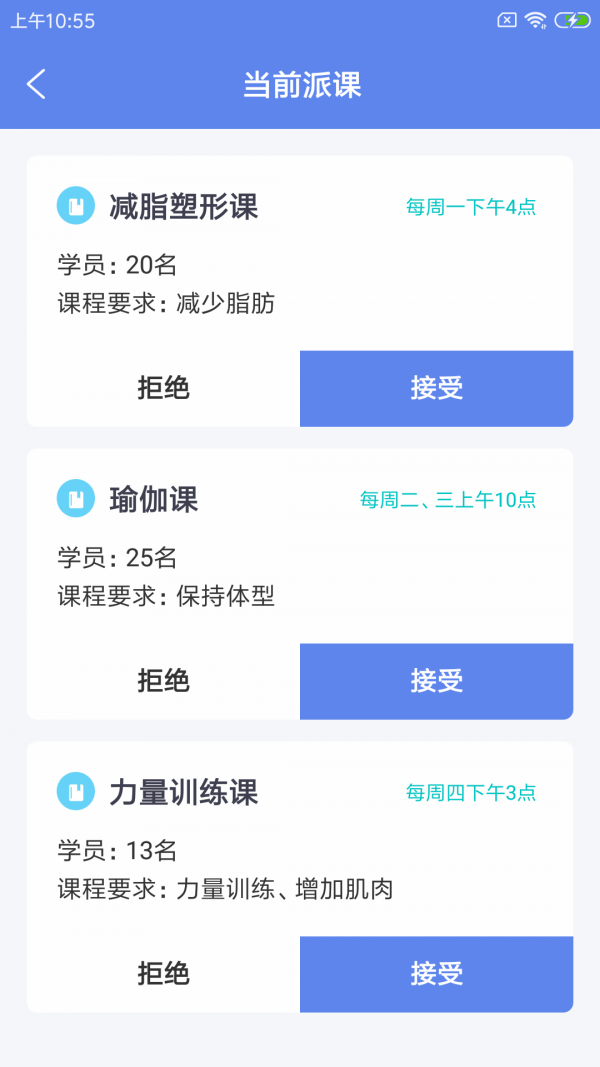The height and width of the screenshot is (1067, 600).
Task: Accept the 减脂塑形课 assignment
Action: click(436, 388)
